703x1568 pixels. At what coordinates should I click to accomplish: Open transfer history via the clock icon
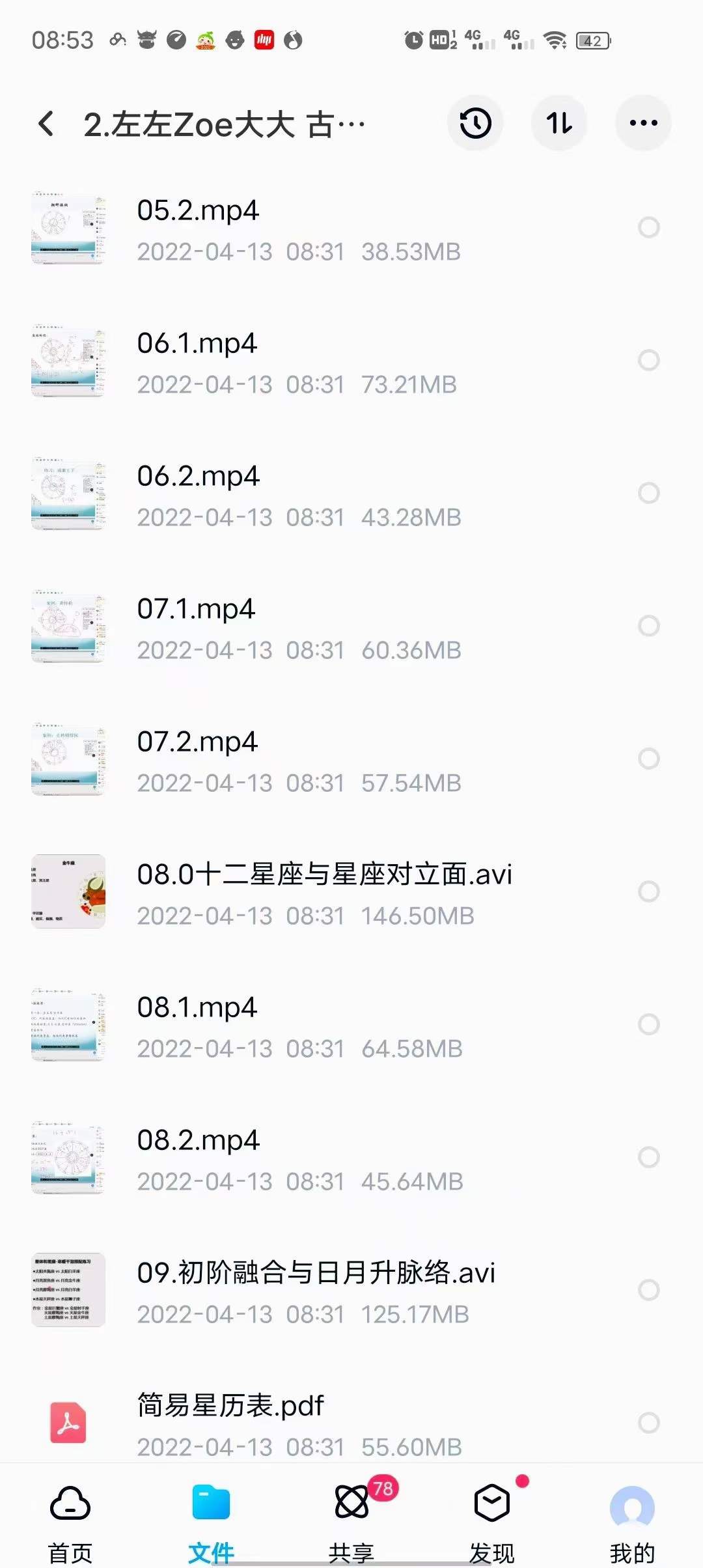[x=475, y=122]
